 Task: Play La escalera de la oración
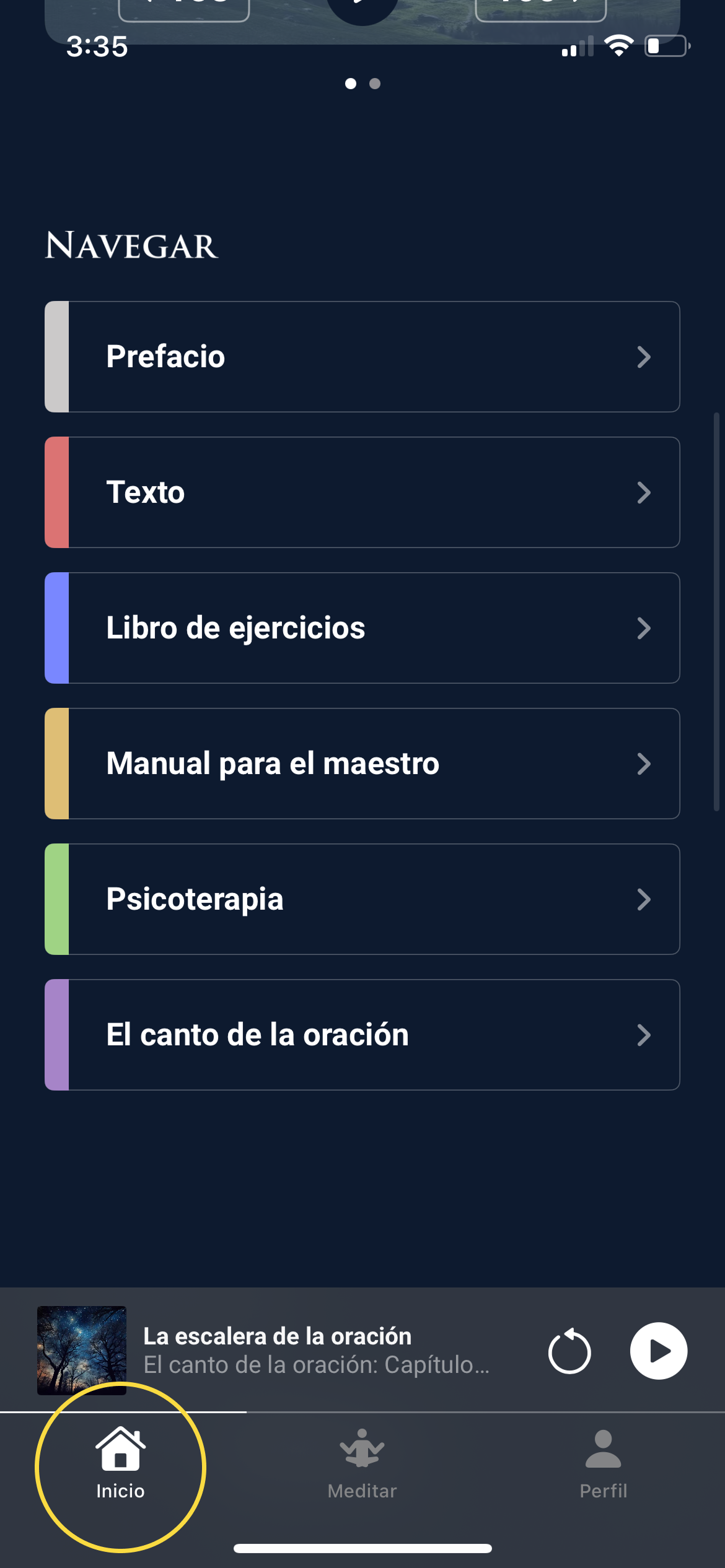coord(658,1351)
